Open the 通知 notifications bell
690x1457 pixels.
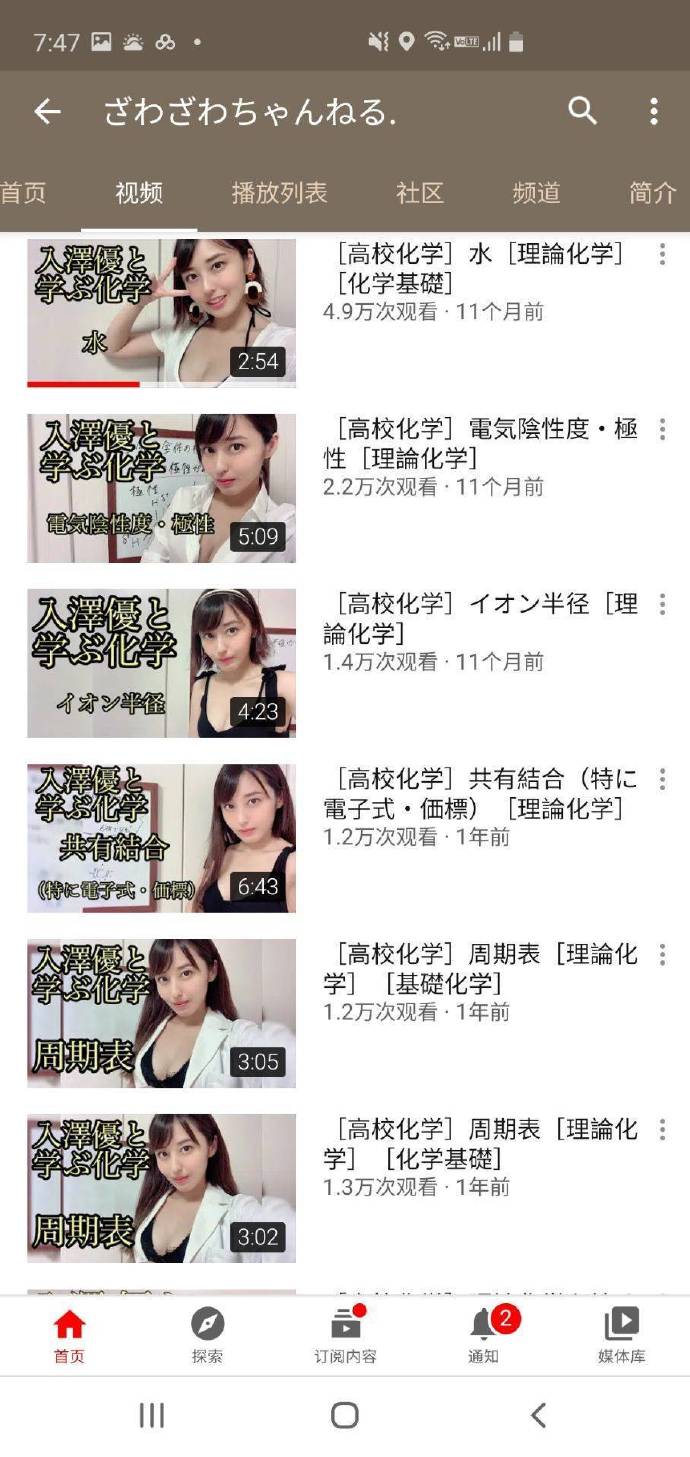point(483,1336)
